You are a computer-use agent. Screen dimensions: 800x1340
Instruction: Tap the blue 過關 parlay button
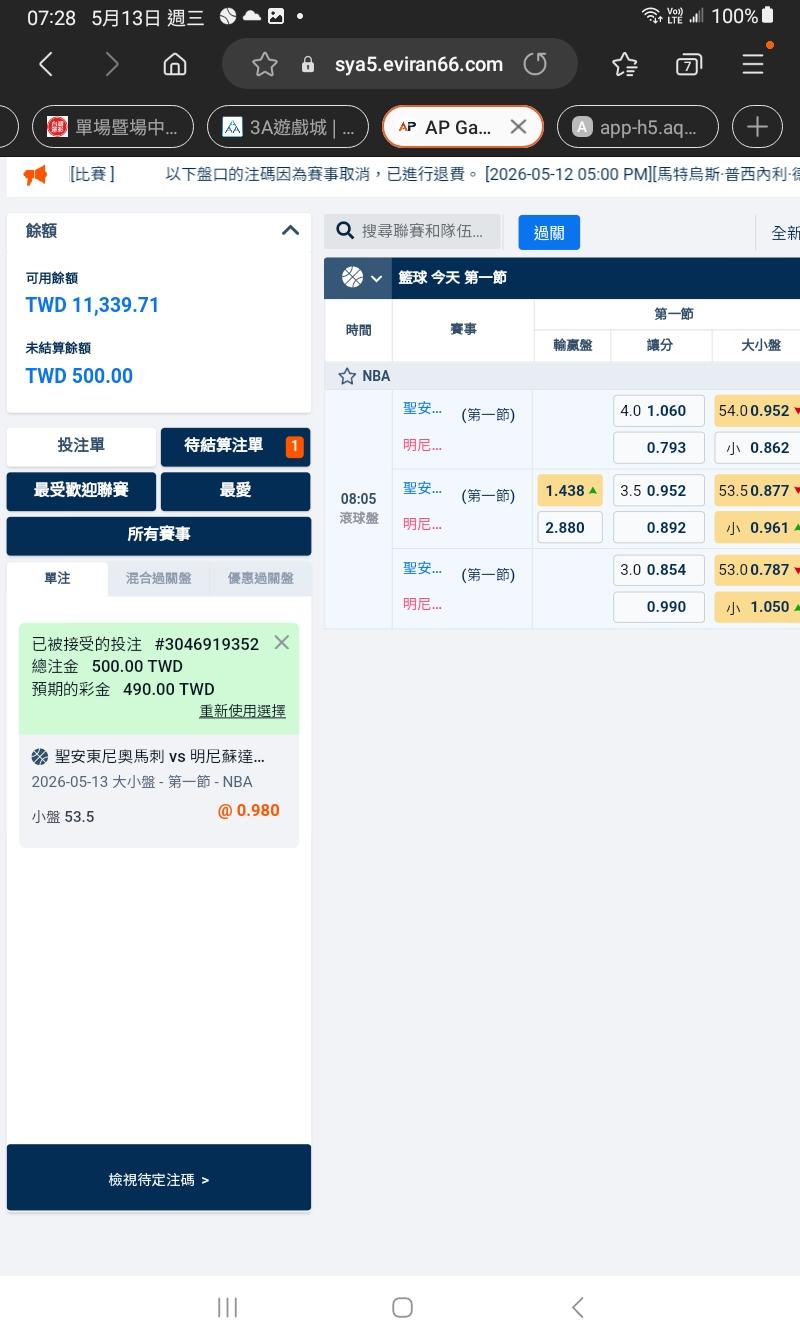click(549, 232)
